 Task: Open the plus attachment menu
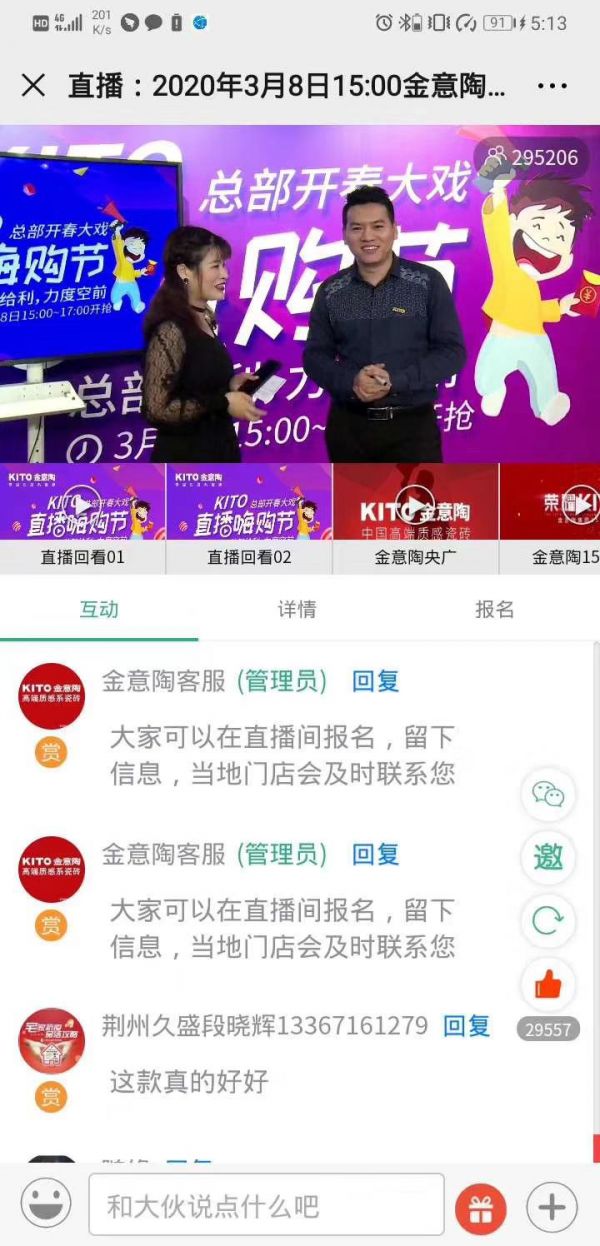pos(552,1206)
